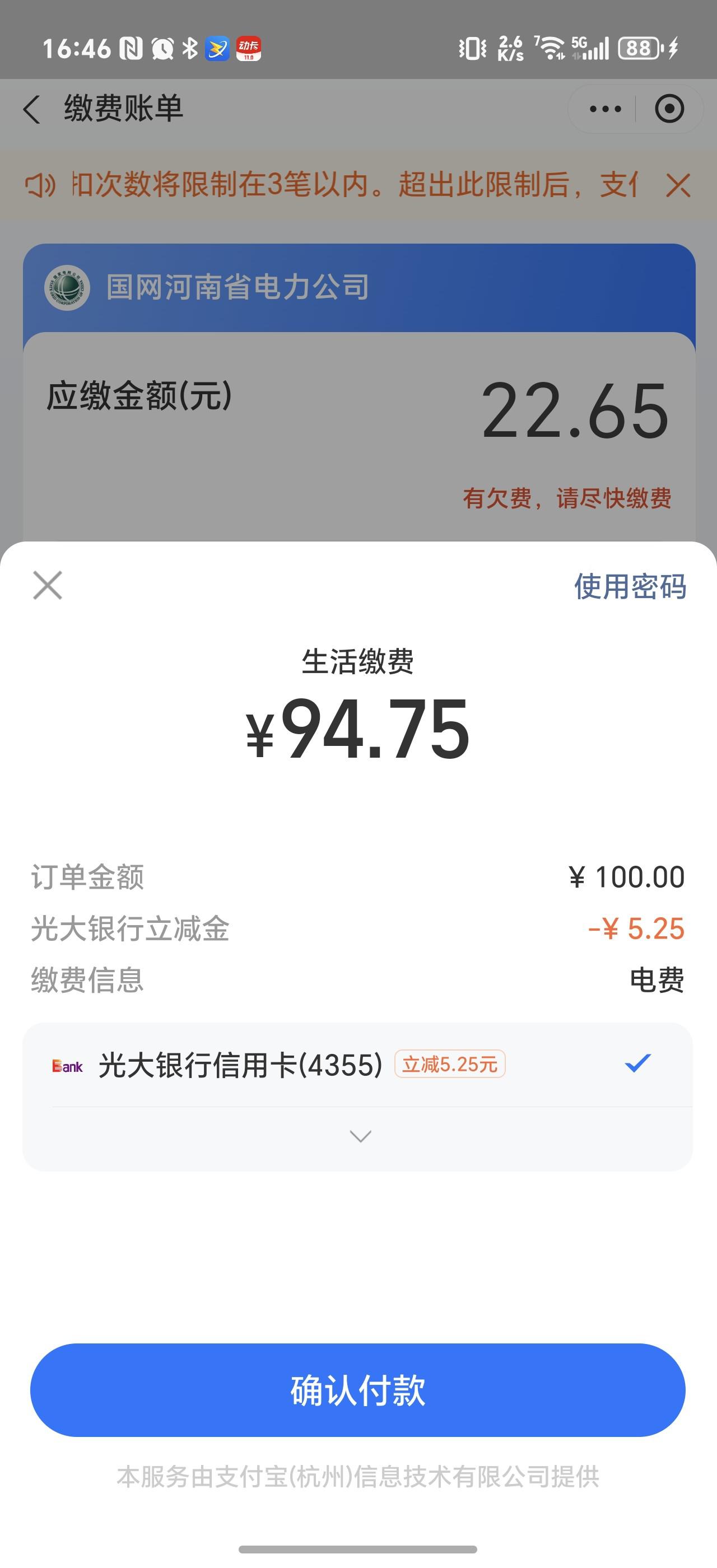Image resolution: width=717 pixels, height=1568 pixels.
Task: Tap 确认付款 to confirm payment
Action: tap(358, 1390)
